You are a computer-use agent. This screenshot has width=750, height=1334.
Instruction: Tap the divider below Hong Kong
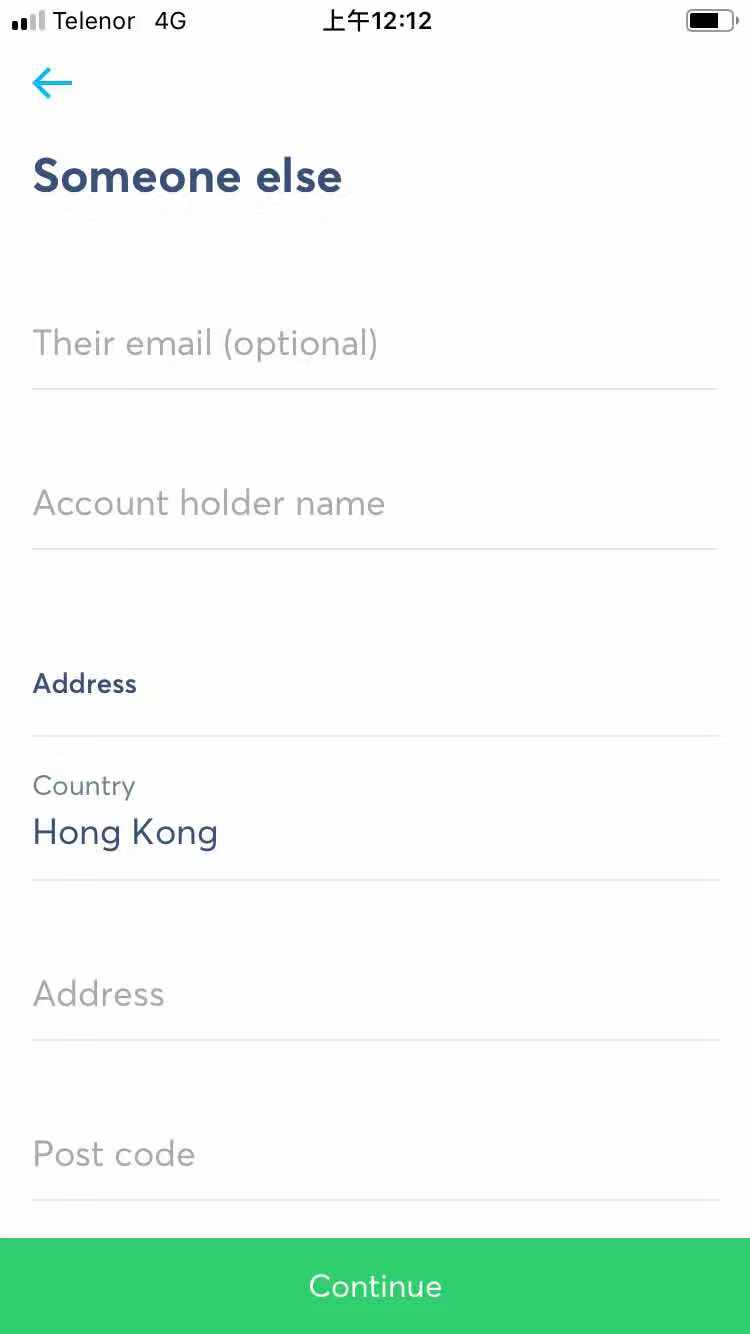tap(375, 880)
